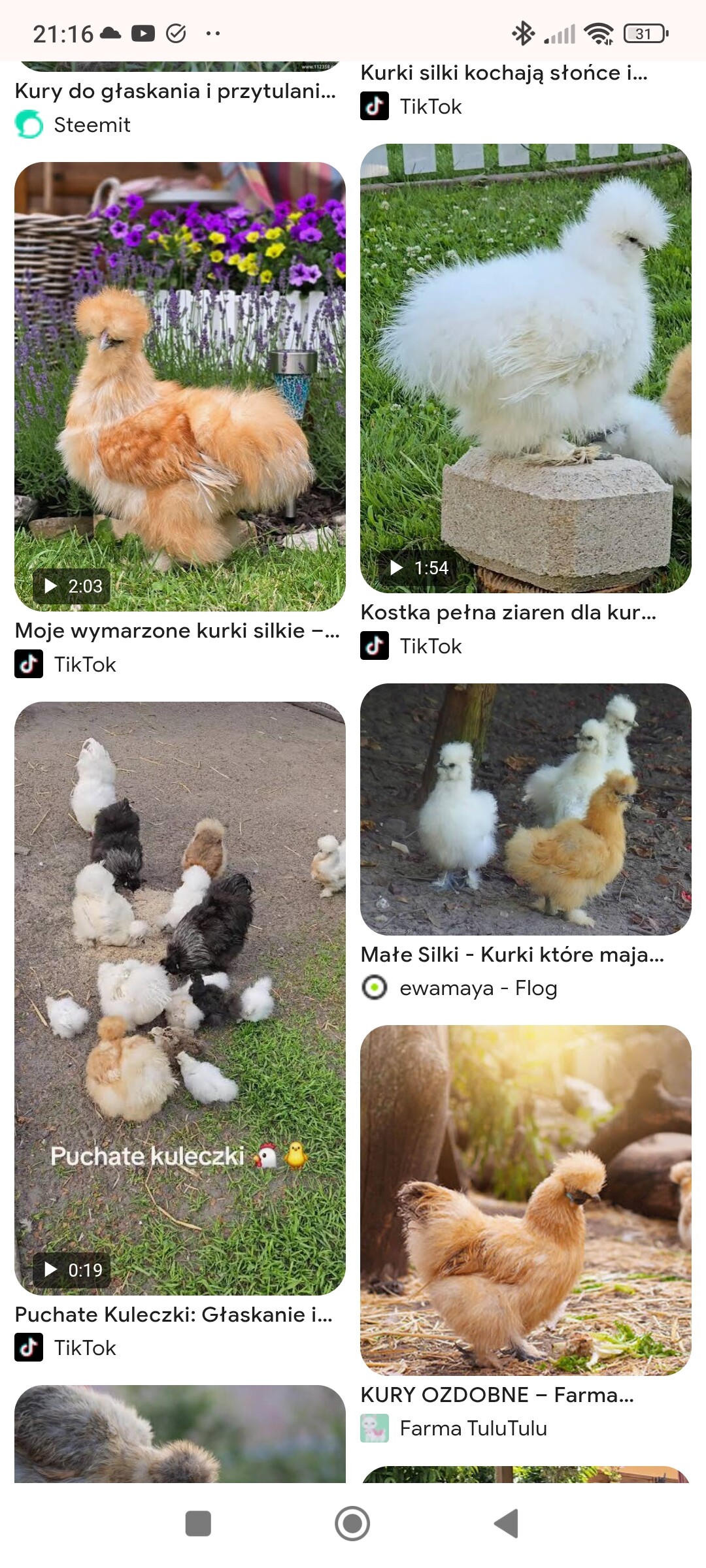Go to the home screen

352,1524
